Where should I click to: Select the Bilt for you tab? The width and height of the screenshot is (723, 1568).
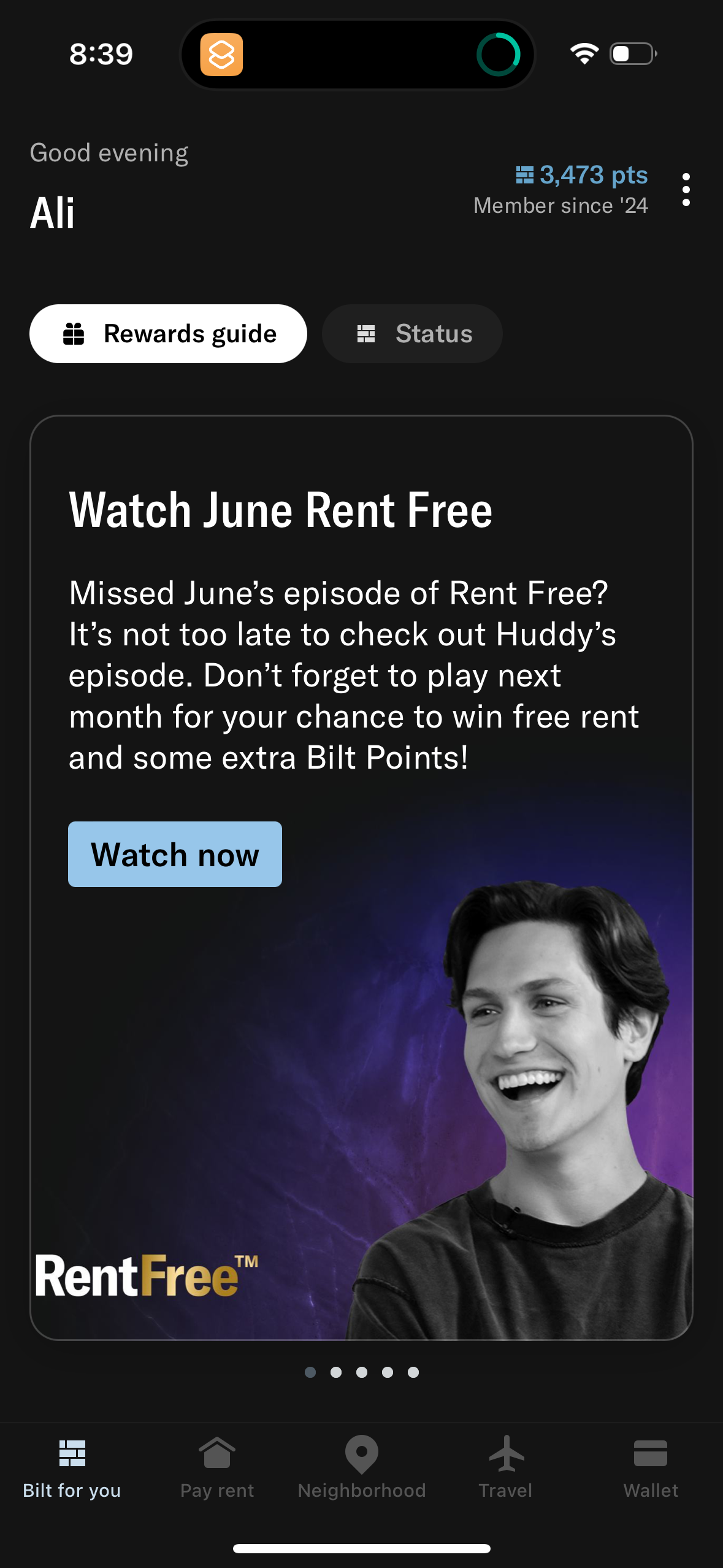(x=72, y=1467)
